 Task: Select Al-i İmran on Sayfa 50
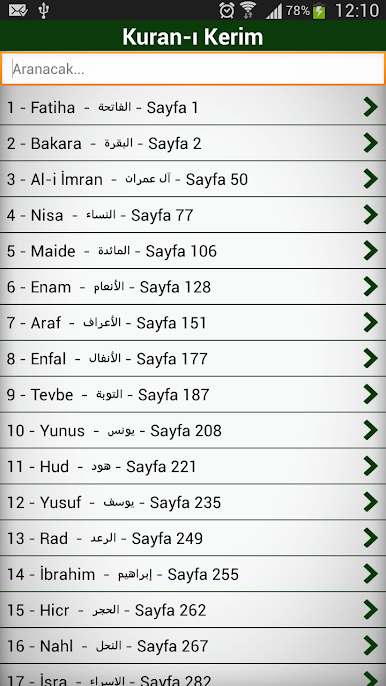193,179
